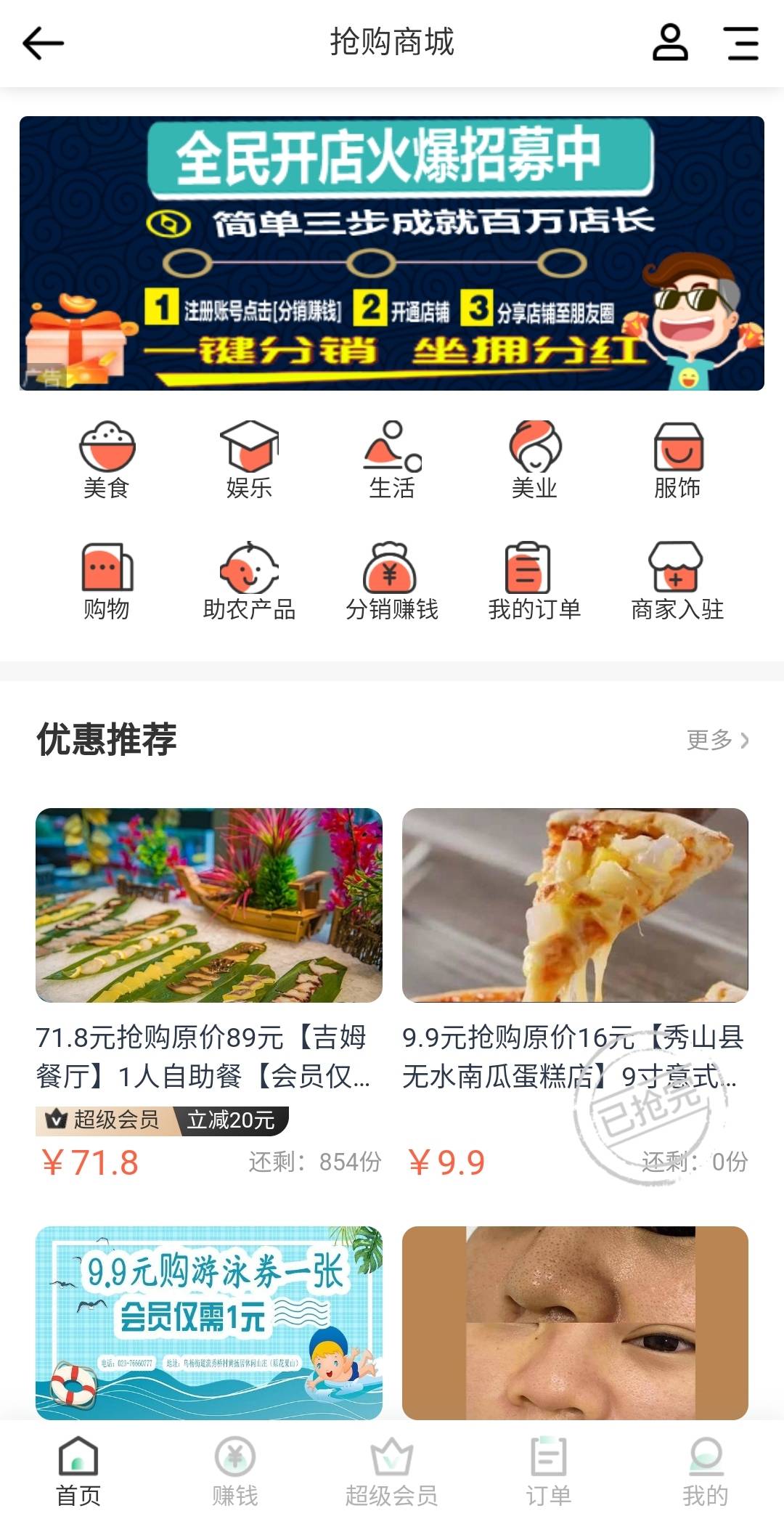Tap 更多 to see more deals
The height and width of the screenshot is (1524, 784).
click(717, 740)
